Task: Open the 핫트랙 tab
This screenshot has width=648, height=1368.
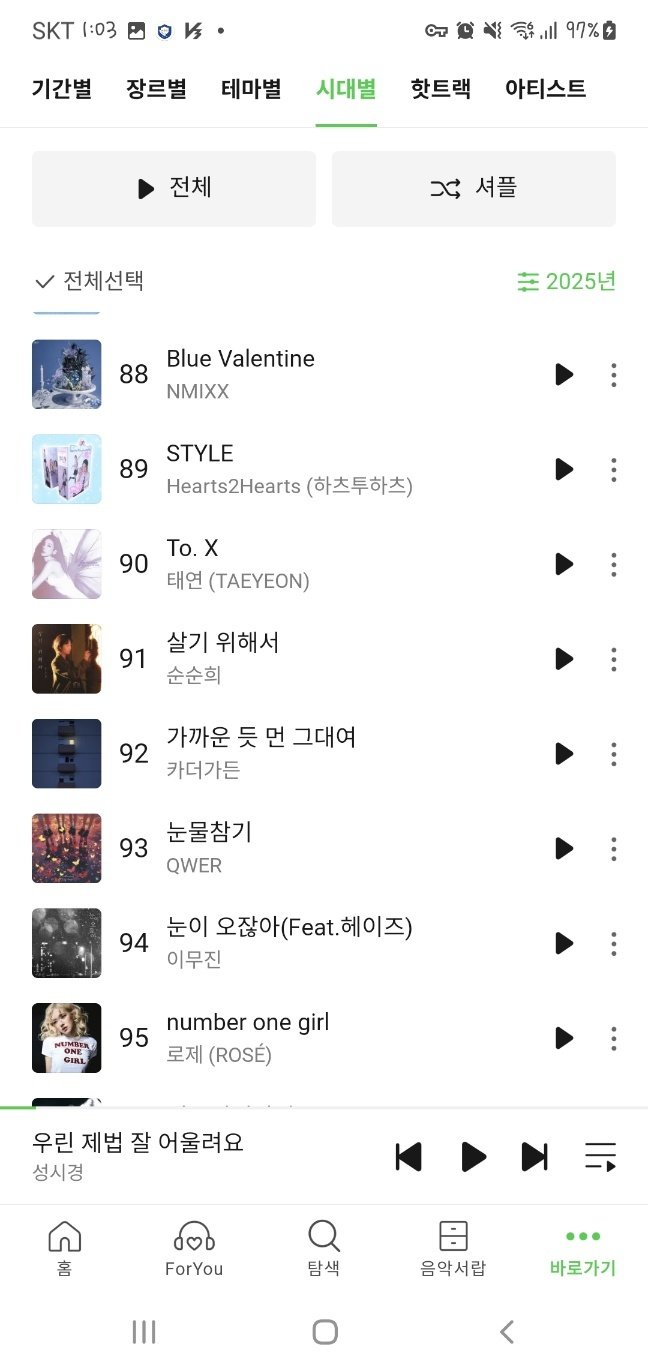Action: [x=440, y=89]
